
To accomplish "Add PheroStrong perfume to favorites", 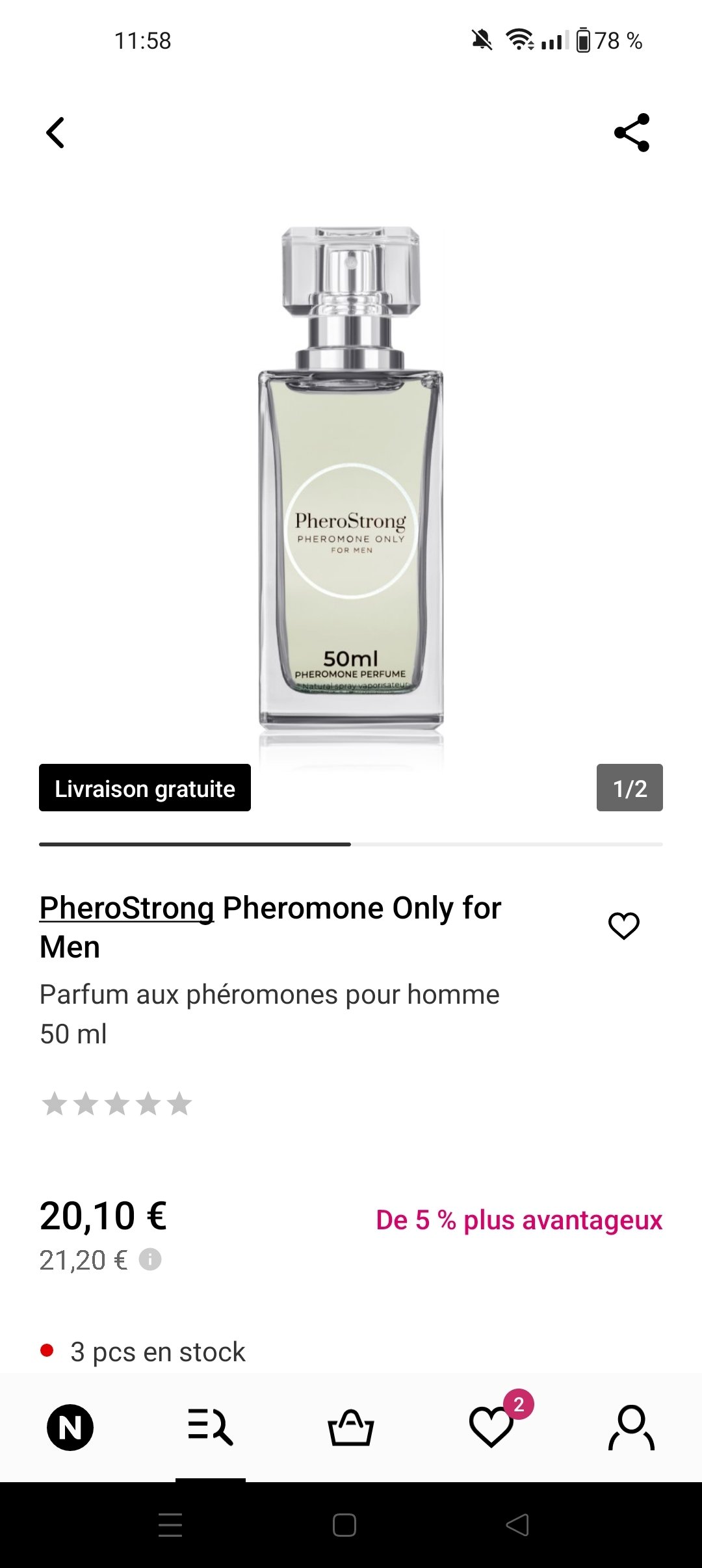I will pyautogui.click(x=623, y=926).
